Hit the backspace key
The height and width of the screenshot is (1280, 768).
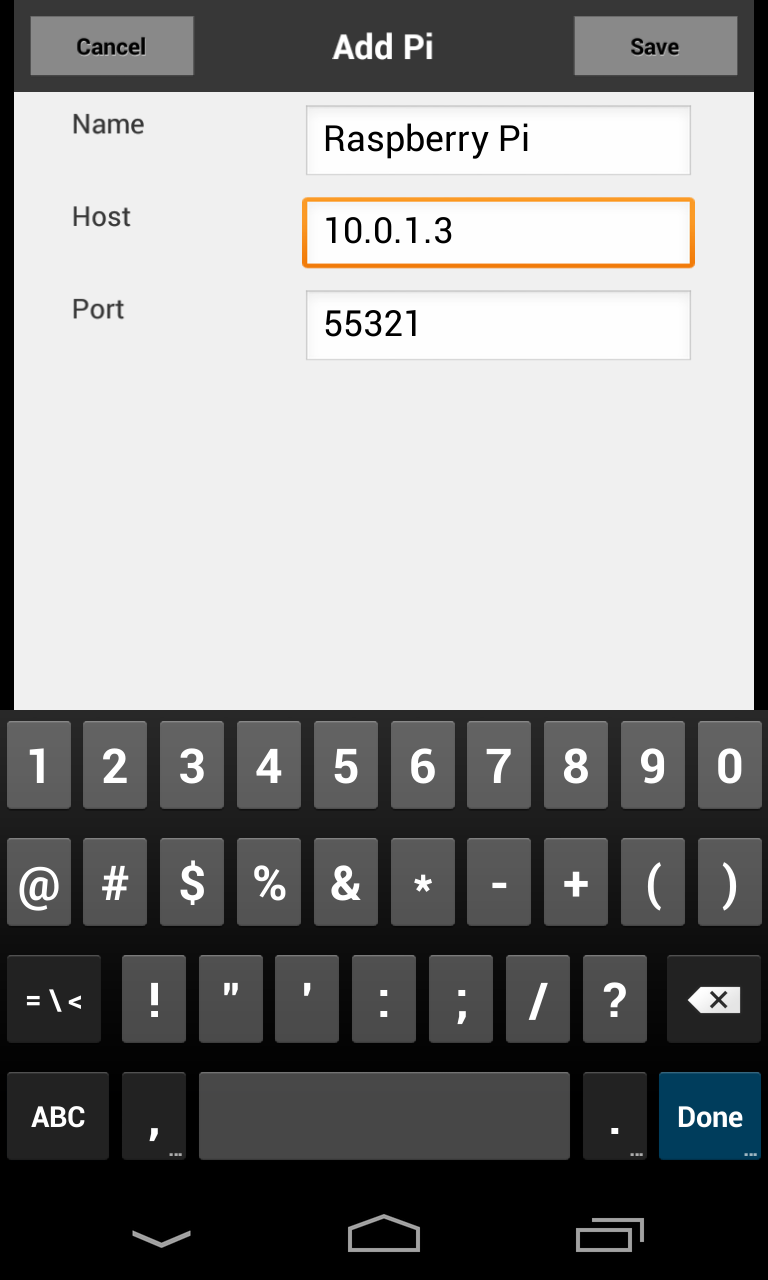pyautogui.click(x=714, y=999)
